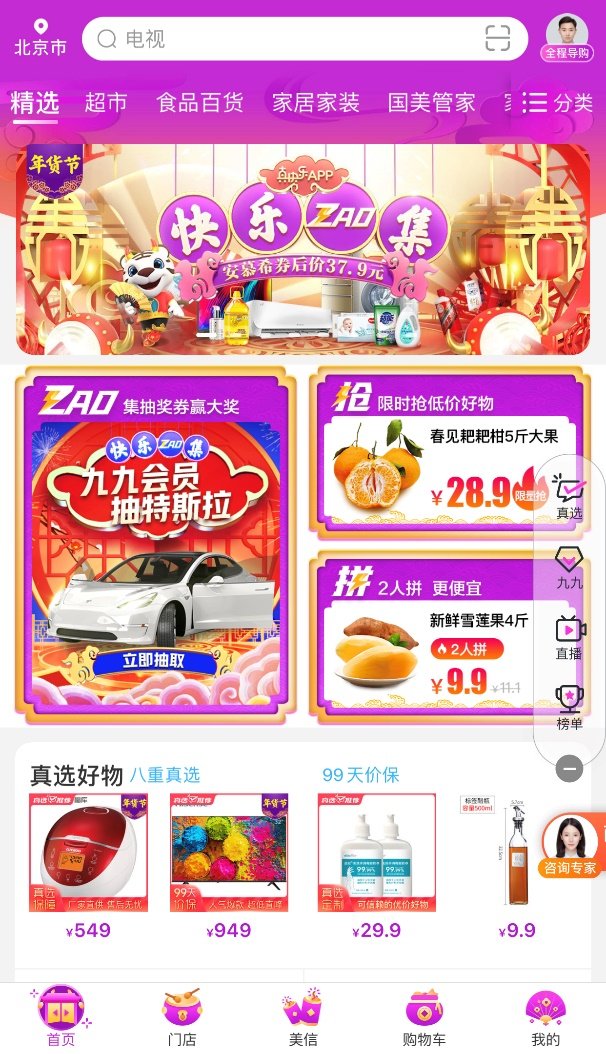Go to the 国美管家 tab
606x1054 pixels.
tap(431, 103)
